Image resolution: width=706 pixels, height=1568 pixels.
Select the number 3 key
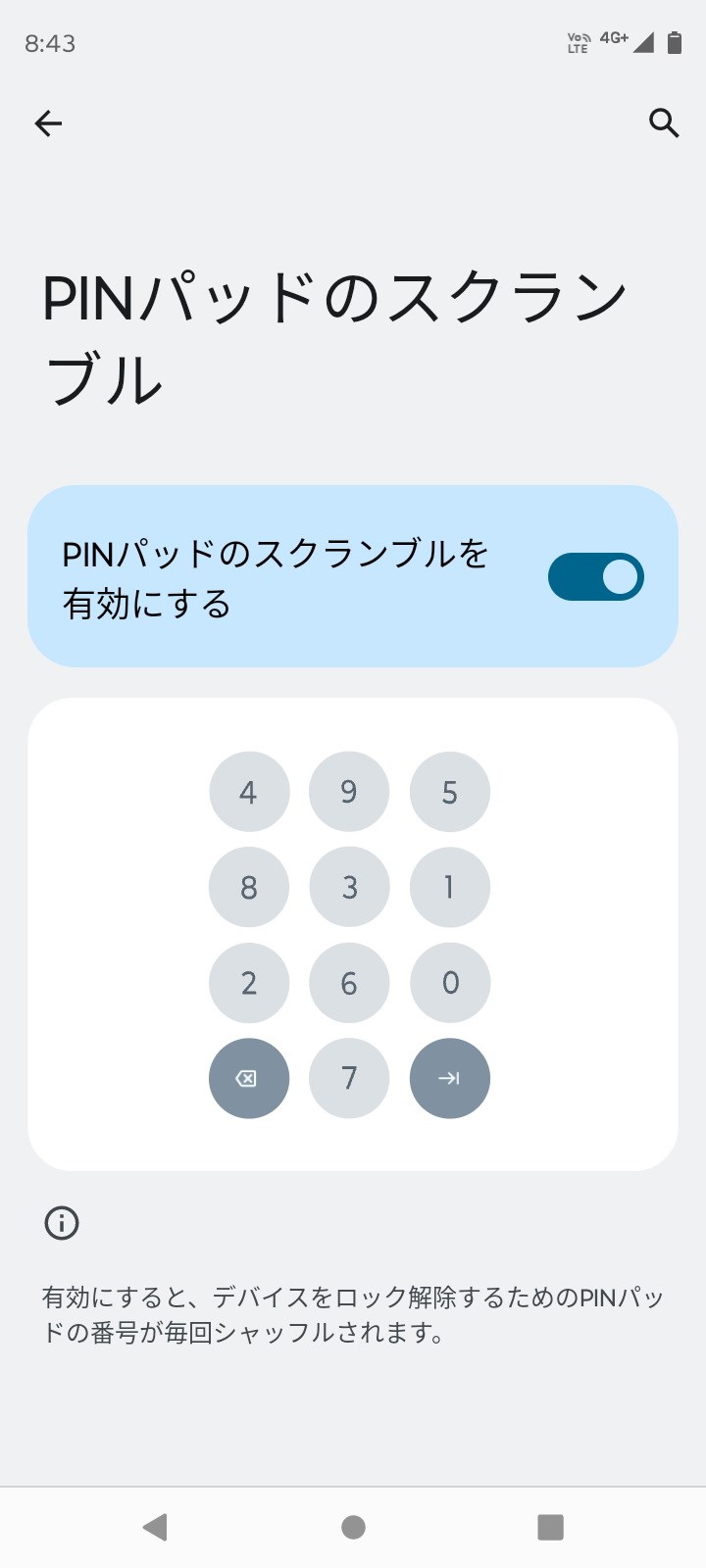point(349,886)
